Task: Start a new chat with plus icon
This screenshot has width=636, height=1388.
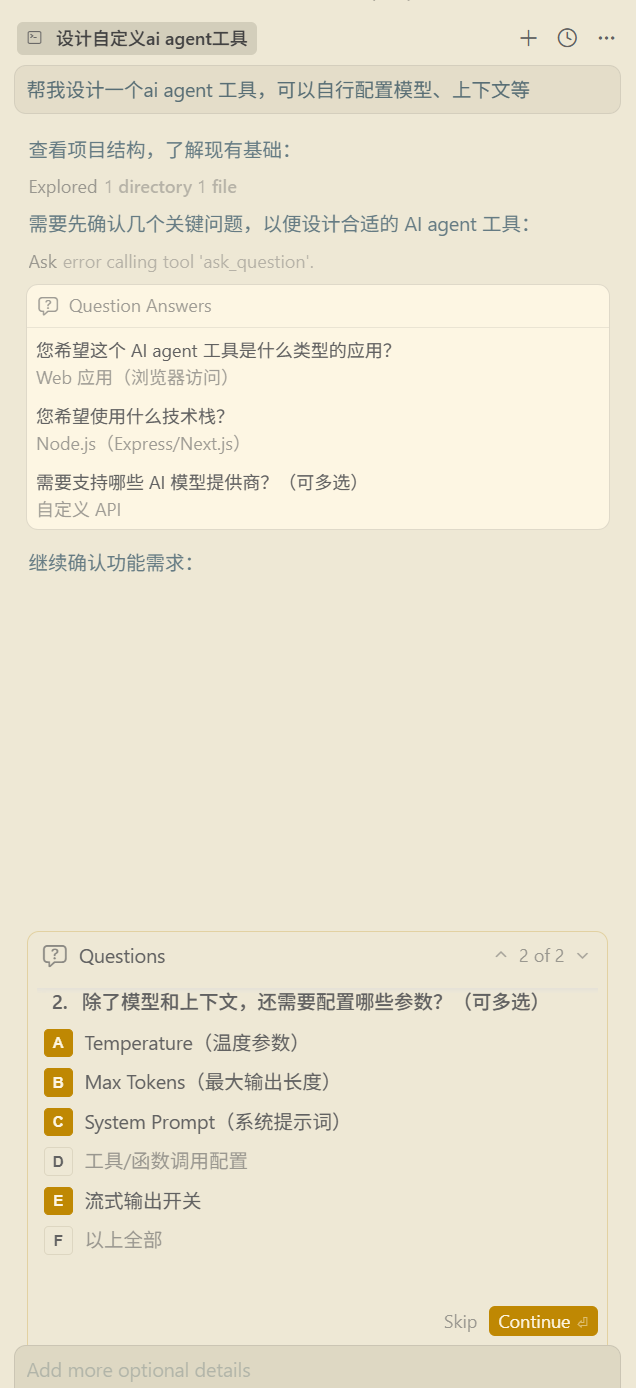Action: pos(528,38)
